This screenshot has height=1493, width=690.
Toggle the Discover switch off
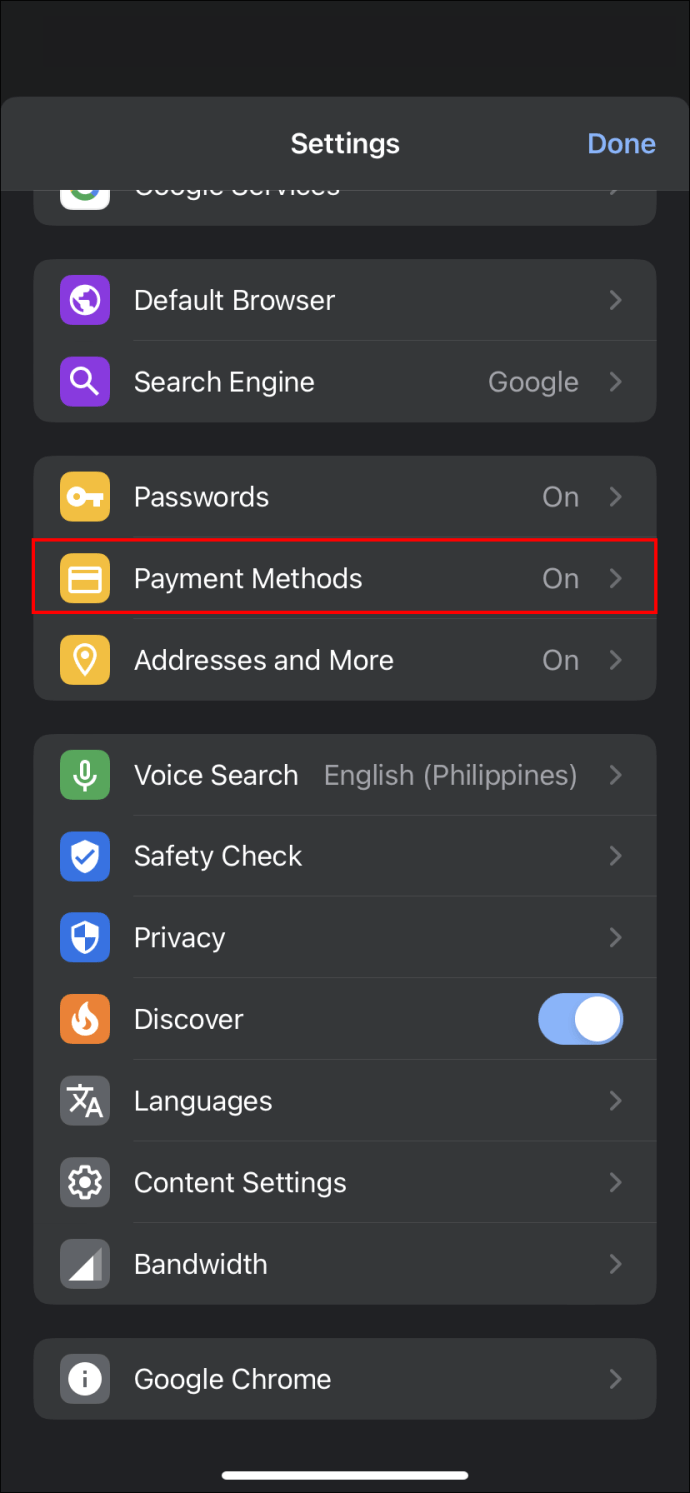(x=581, y=1019)
